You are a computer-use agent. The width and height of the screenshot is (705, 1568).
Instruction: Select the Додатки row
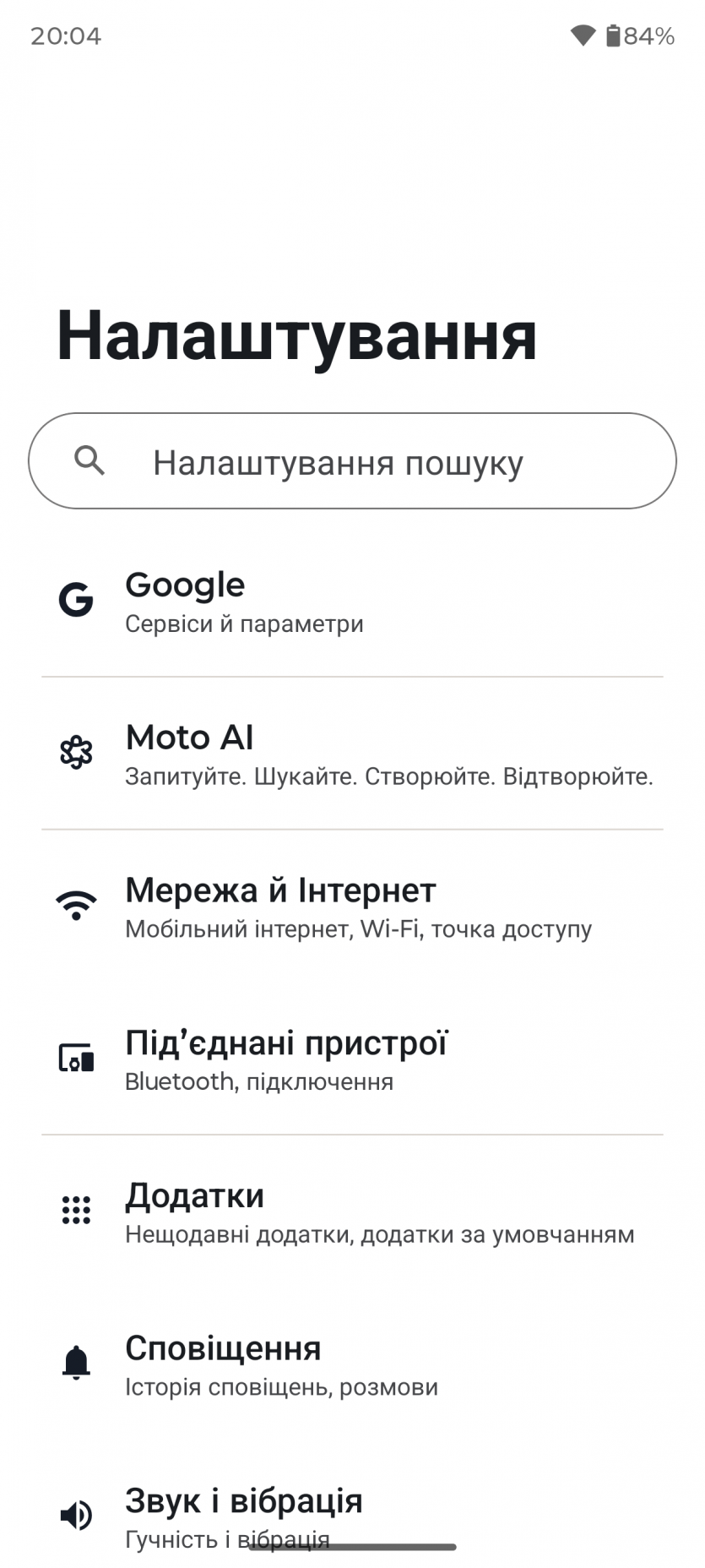pos(352,1212)
